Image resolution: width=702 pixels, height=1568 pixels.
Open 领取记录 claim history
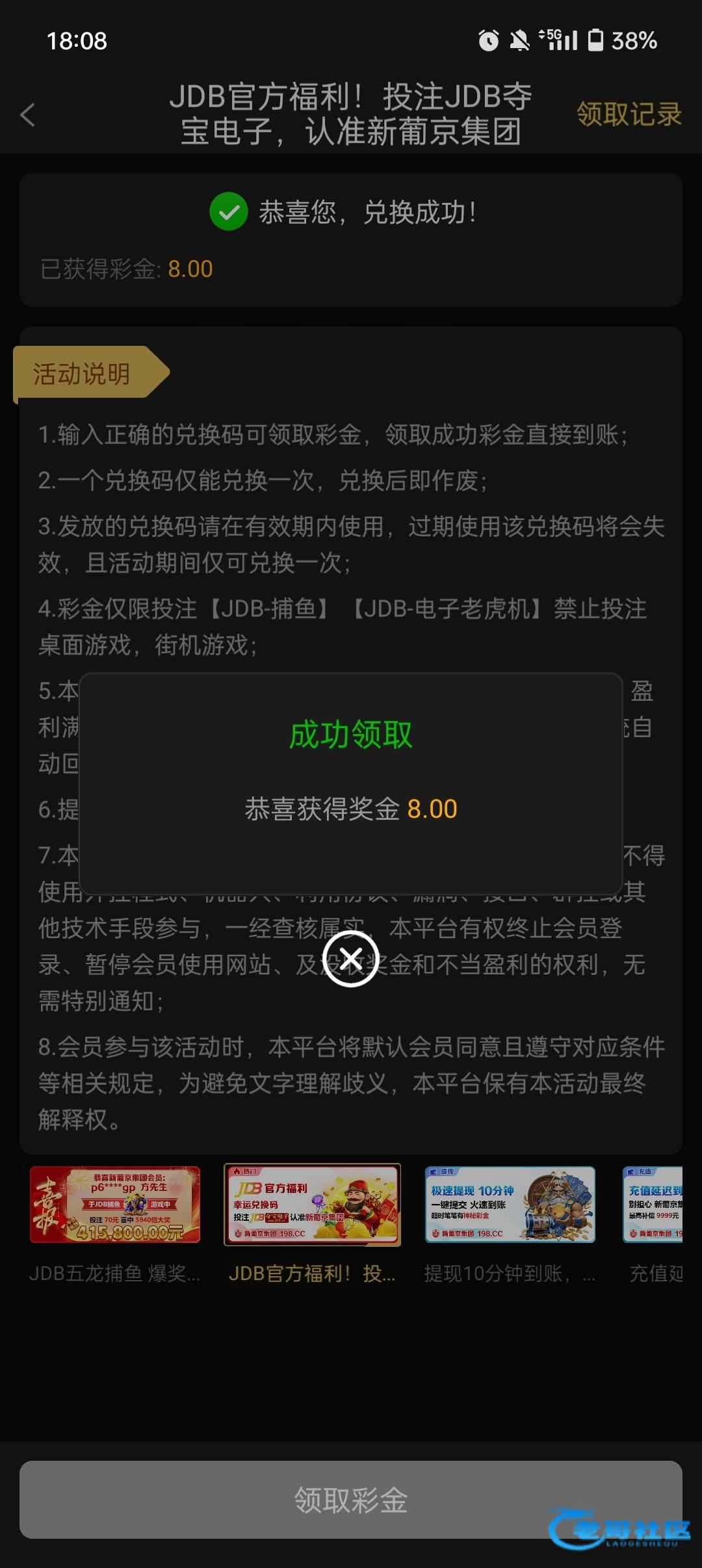click(628, 114)
